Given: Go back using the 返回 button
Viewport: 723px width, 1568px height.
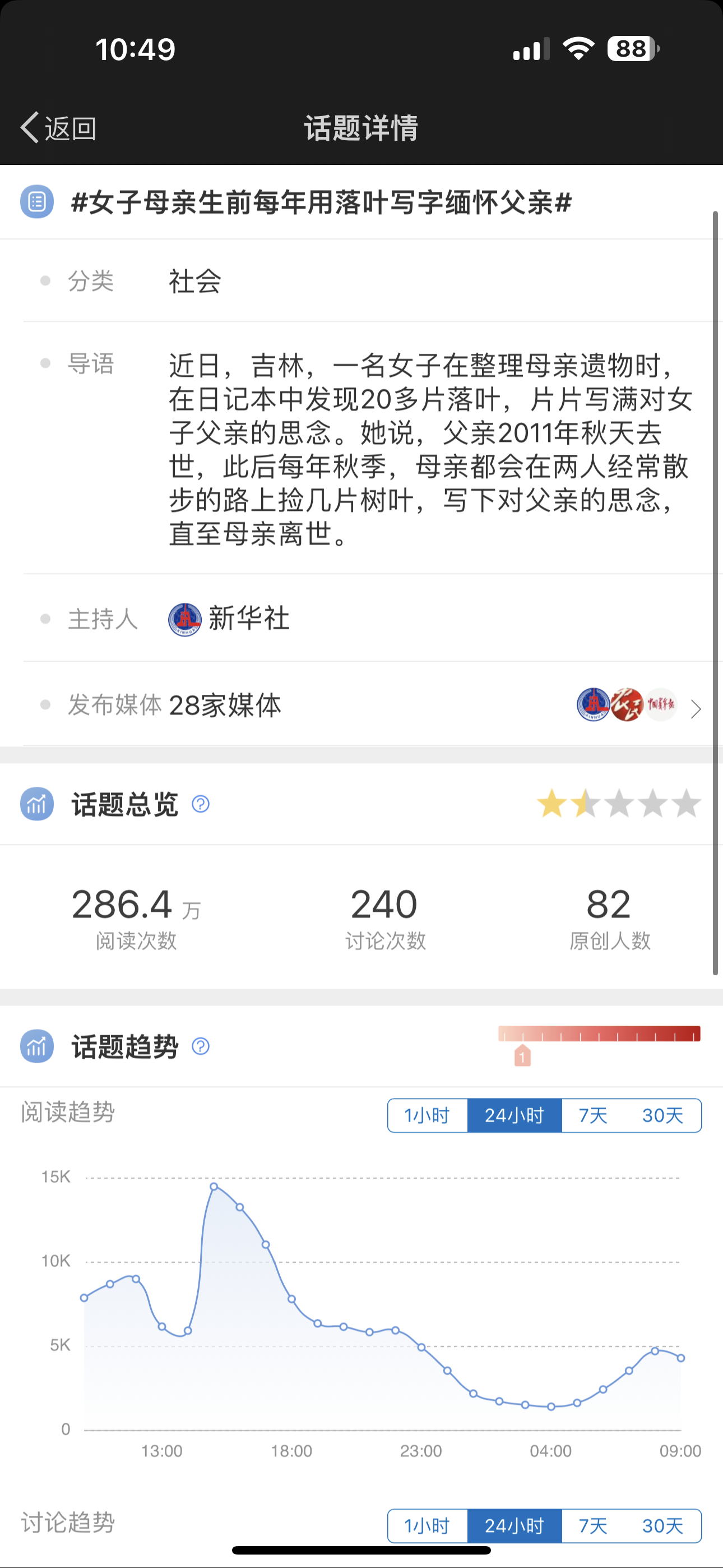Looking at the screenshot, I should click(x=58, y=128).
